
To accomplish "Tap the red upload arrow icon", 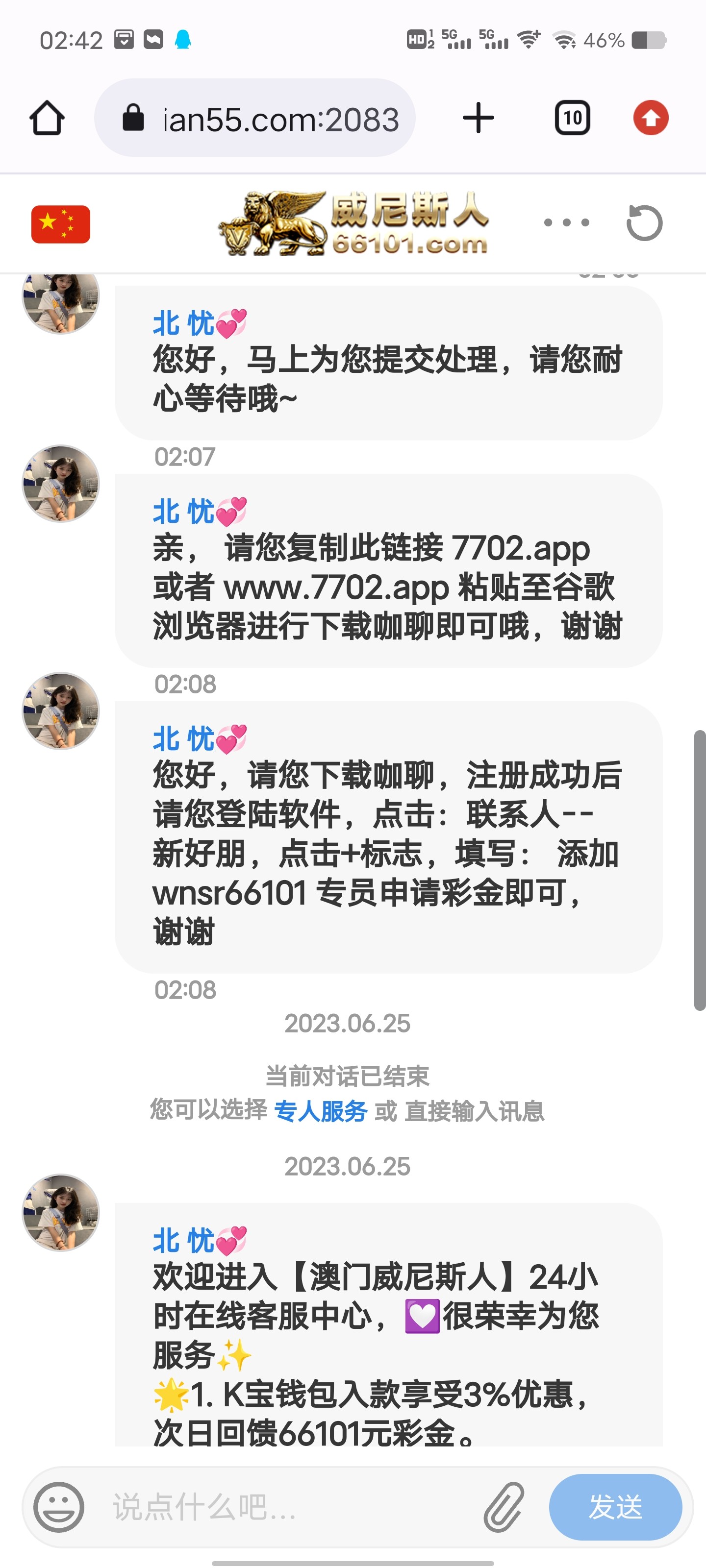I will coord(651,118).
